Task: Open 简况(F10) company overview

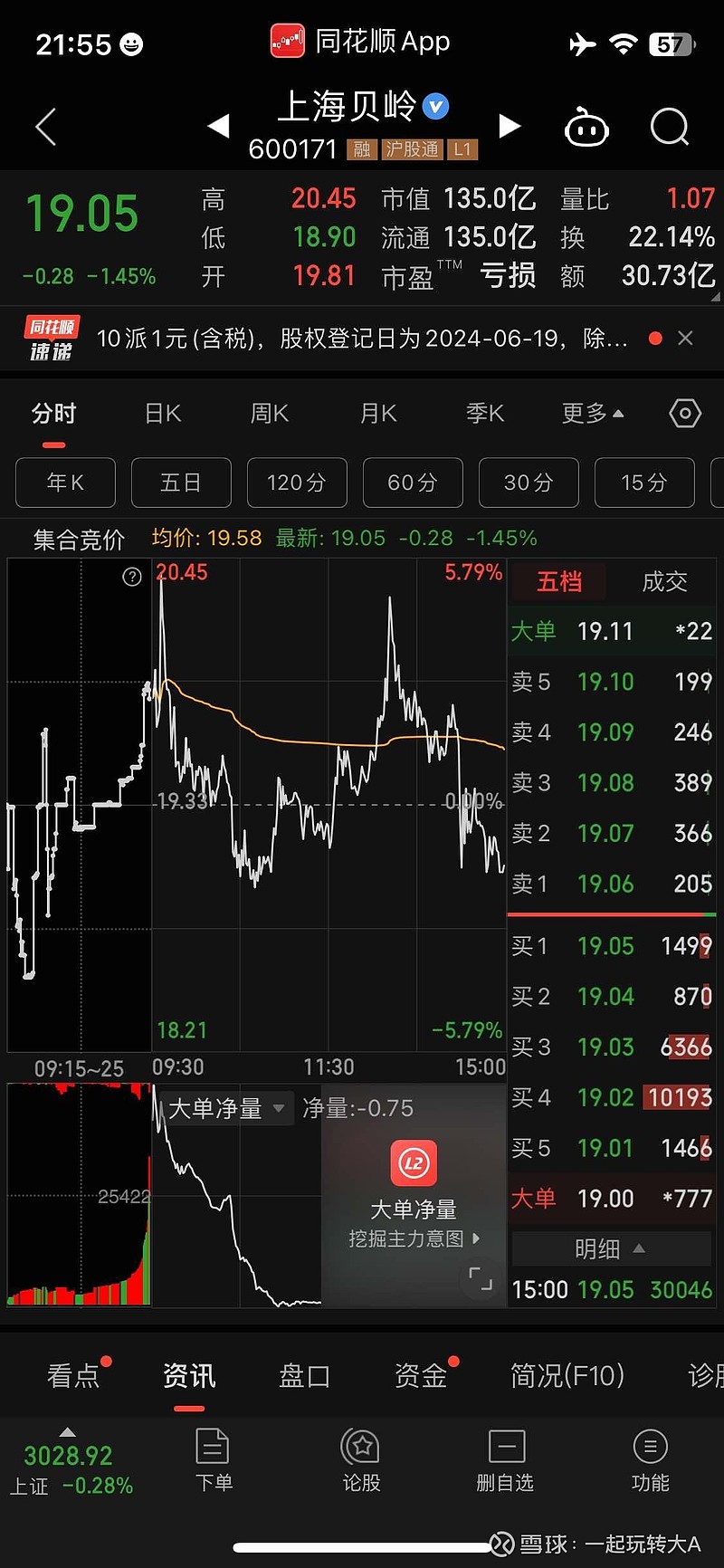Action: (567, 1375)
